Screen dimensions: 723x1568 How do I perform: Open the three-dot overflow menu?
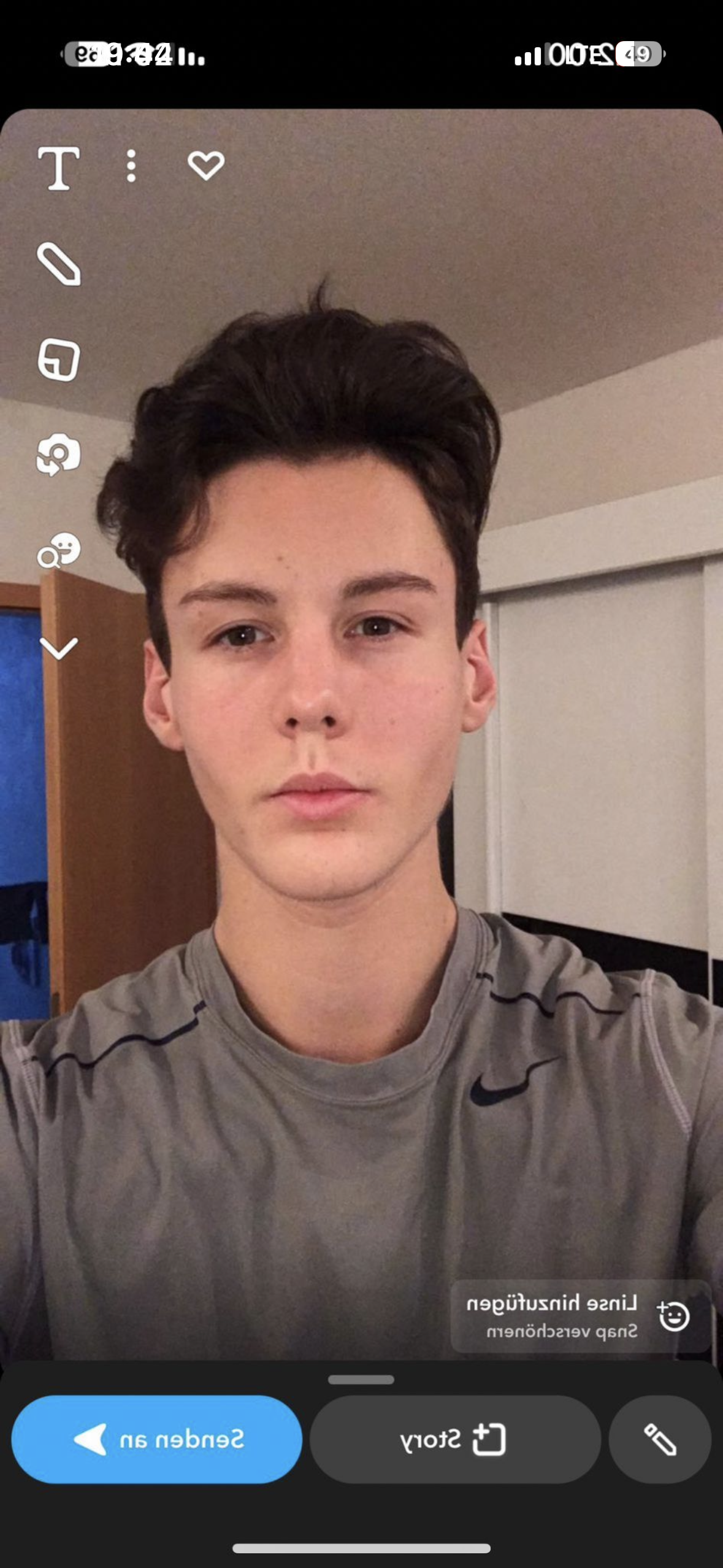[x=131, y=166]
